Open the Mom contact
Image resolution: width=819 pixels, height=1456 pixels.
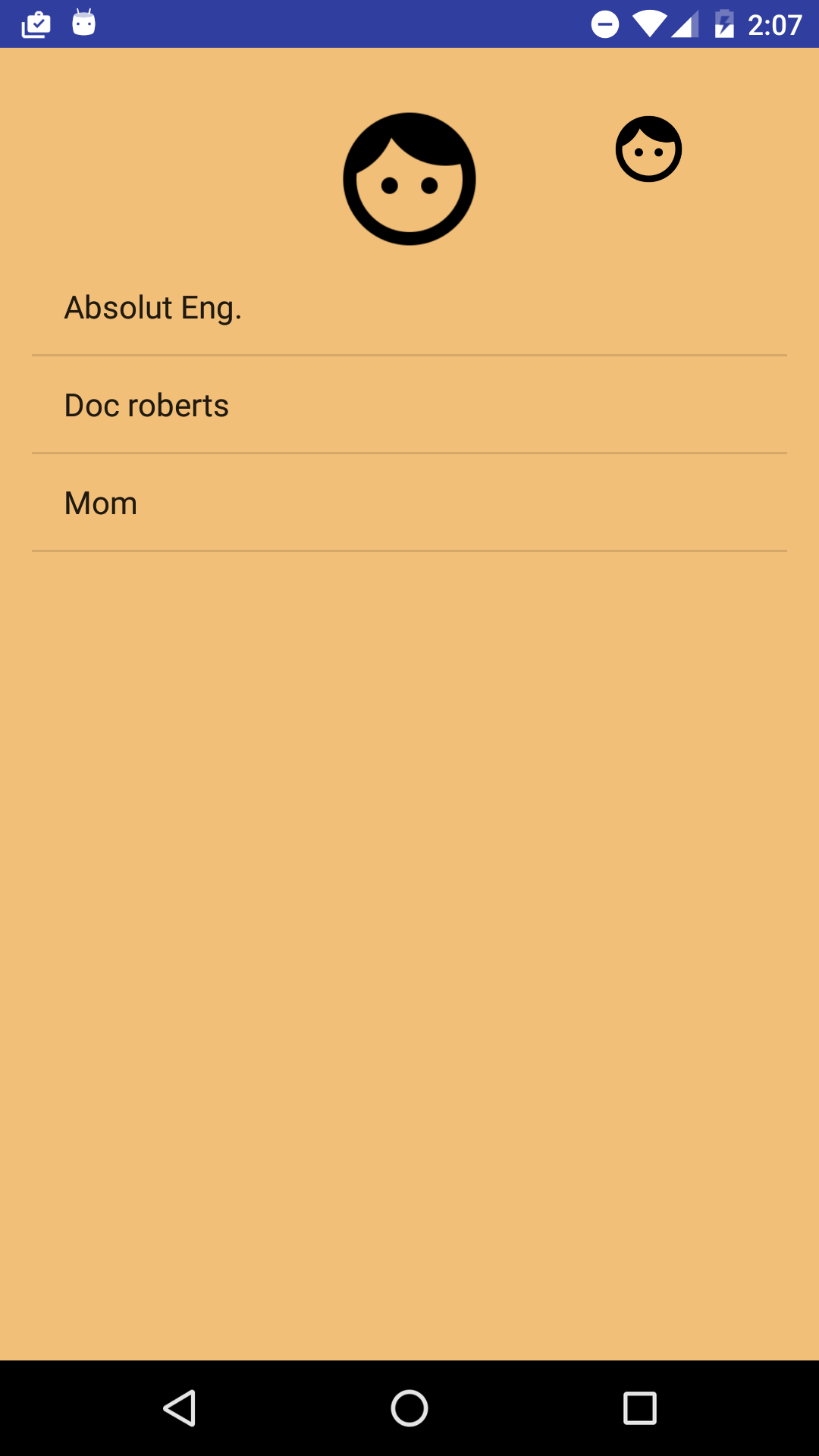pos(409,504)
